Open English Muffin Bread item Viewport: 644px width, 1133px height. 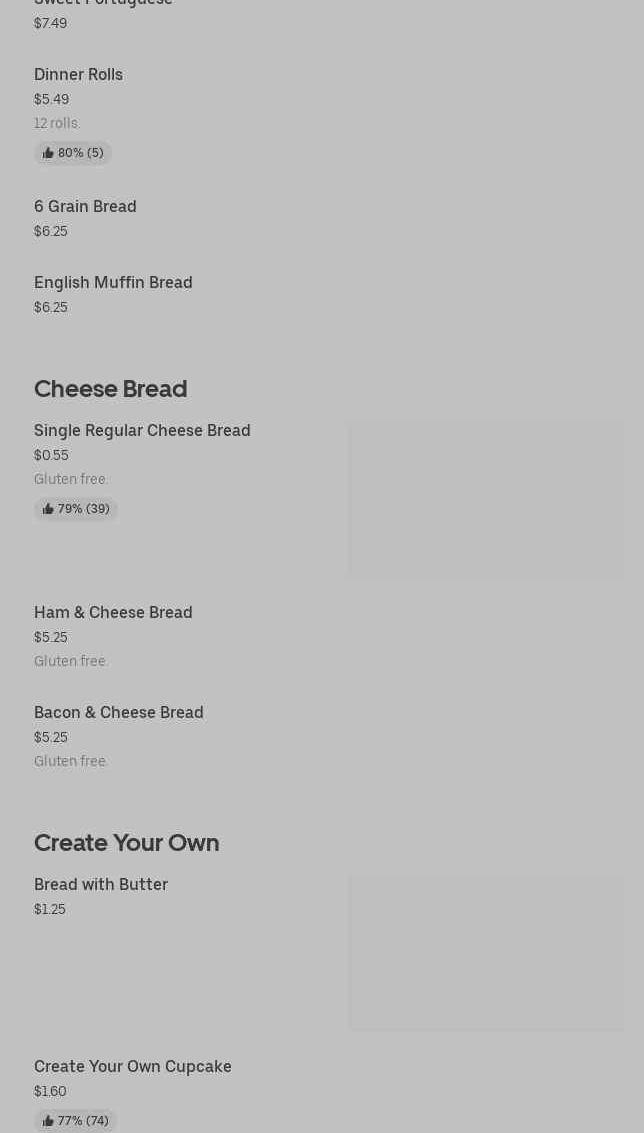click(113, 283)
